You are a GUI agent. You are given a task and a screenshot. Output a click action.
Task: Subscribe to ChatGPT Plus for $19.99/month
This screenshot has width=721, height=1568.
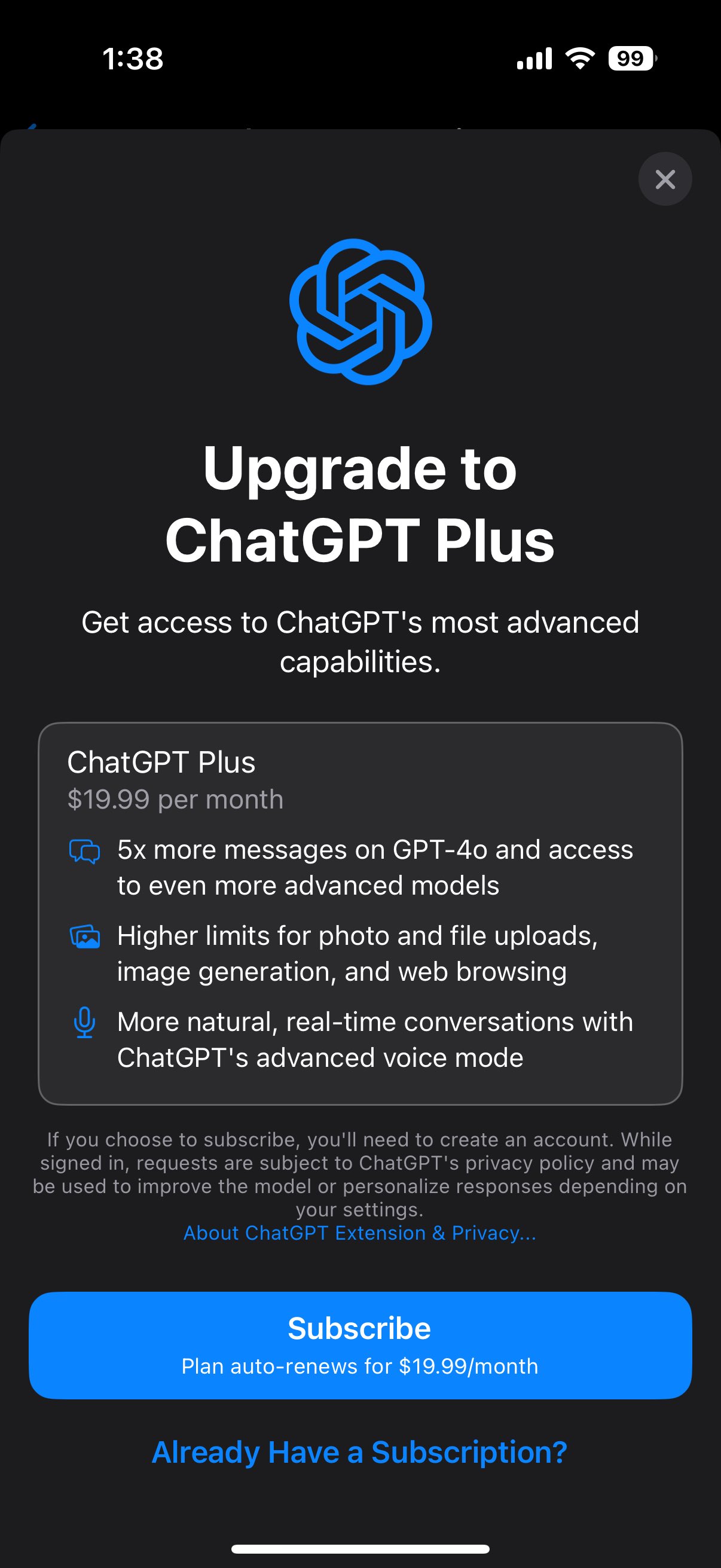360,1344
